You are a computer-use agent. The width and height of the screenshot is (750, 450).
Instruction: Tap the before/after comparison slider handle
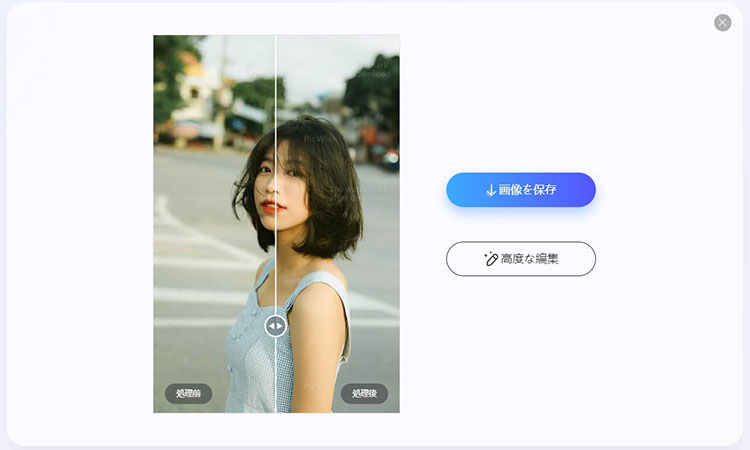(275, 326)
